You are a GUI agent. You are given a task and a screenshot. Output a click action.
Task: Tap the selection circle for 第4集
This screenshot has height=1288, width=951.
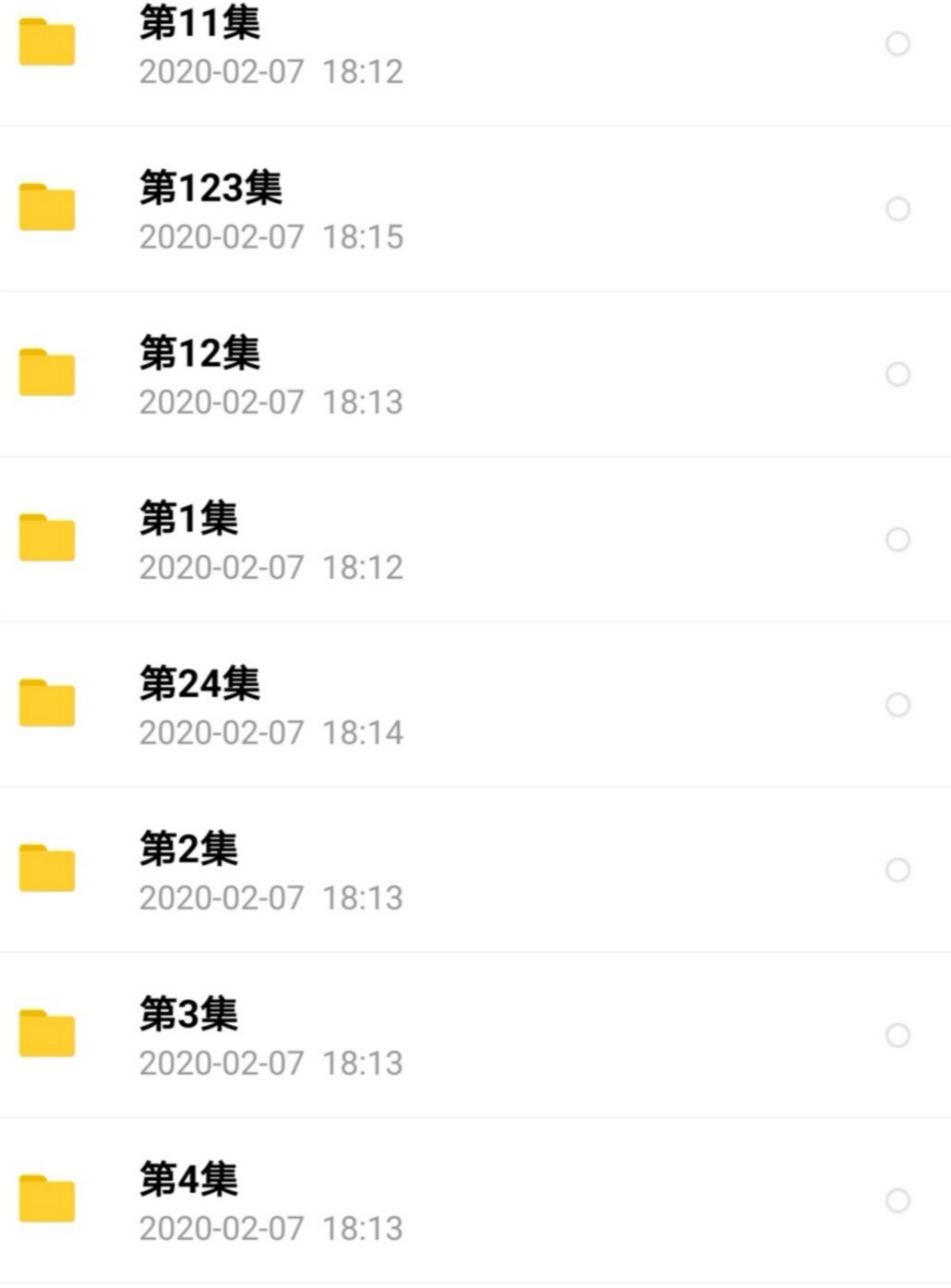click(897, 1200)
